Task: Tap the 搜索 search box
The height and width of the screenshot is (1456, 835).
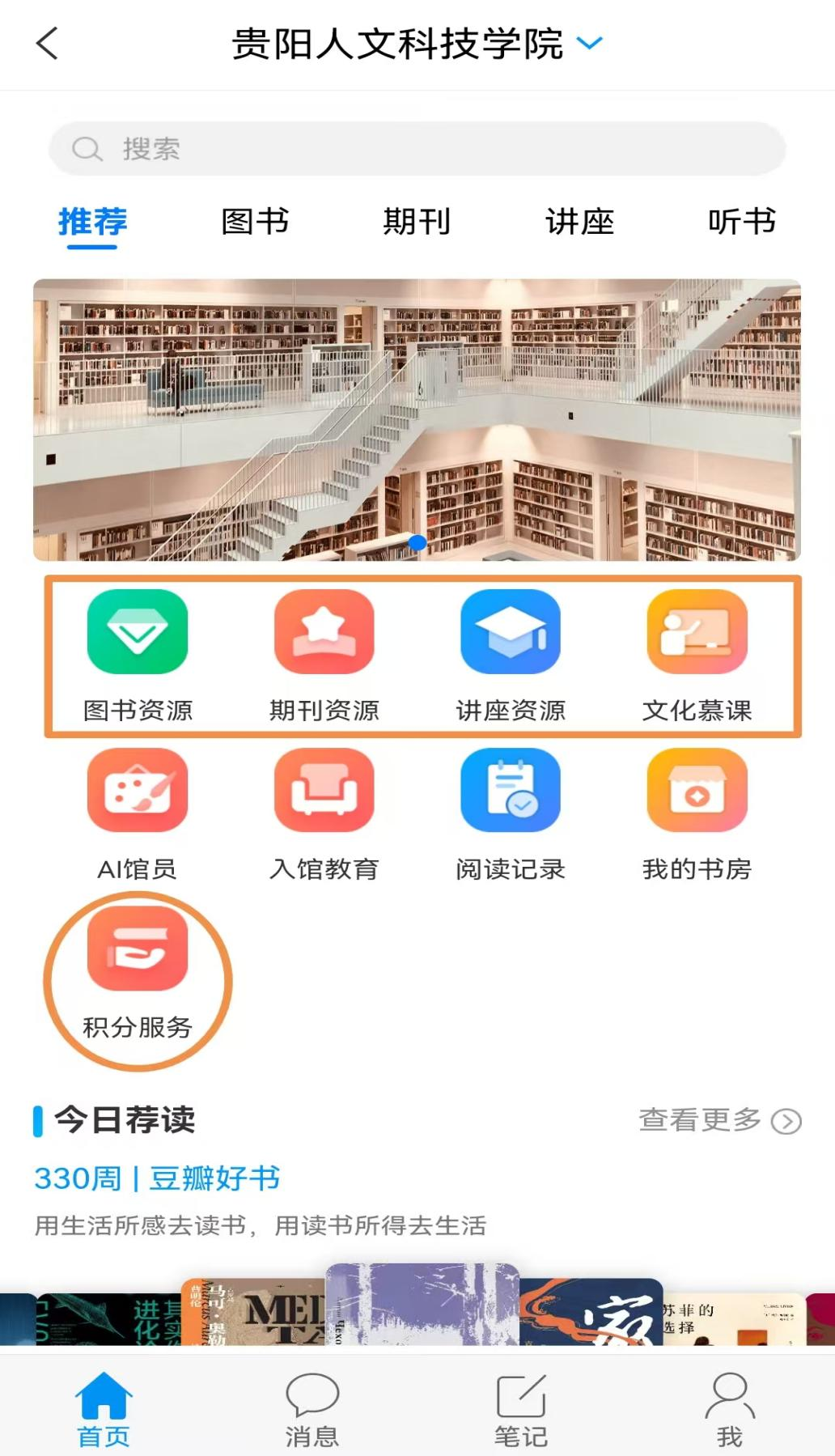Action: [417, 149]
